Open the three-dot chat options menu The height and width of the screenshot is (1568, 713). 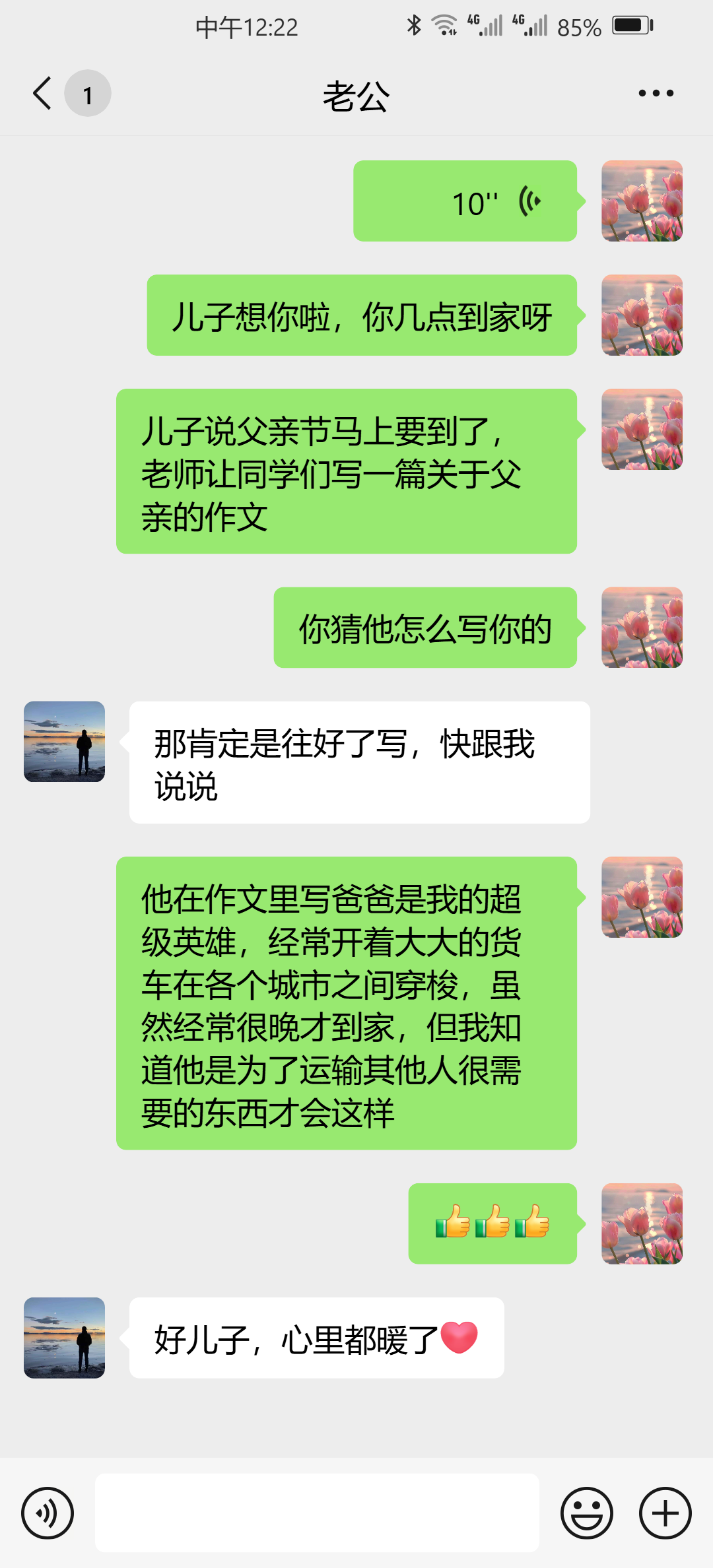coord(656,93)
